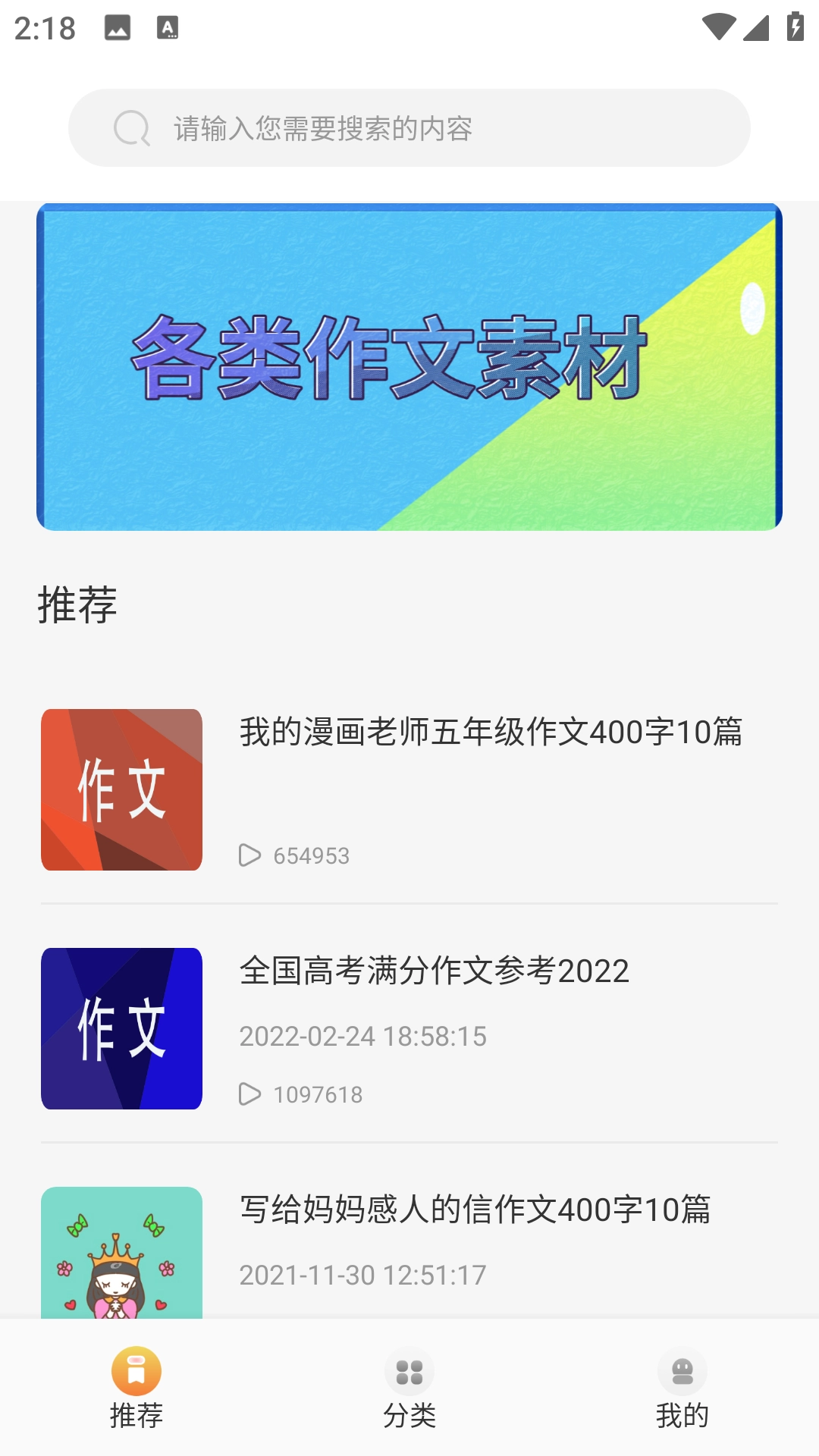This screenshot has width=819, height=1456.
Task: Open 全国高考满分作文参考2022
Action: point(434,973)
